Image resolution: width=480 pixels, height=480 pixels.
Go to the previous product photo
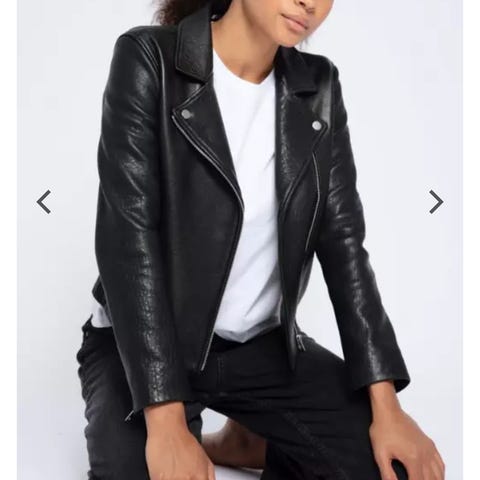pyautogui.click(x=44, y=202)
